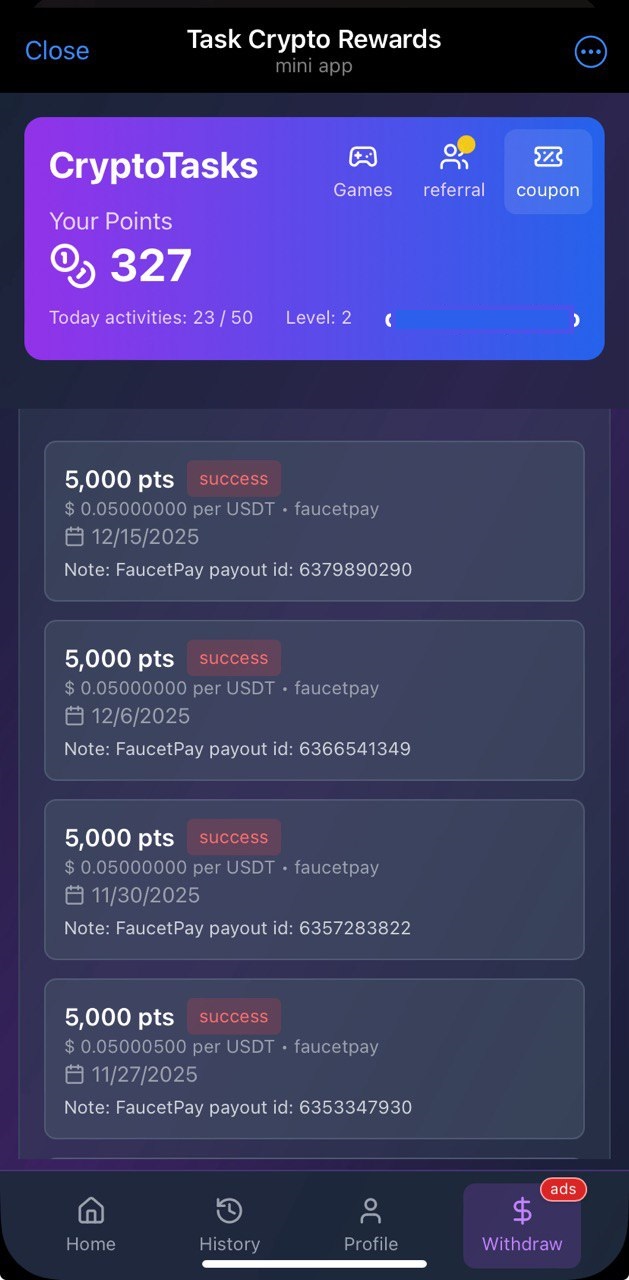Open the coupon section

[x=547, y=171]
